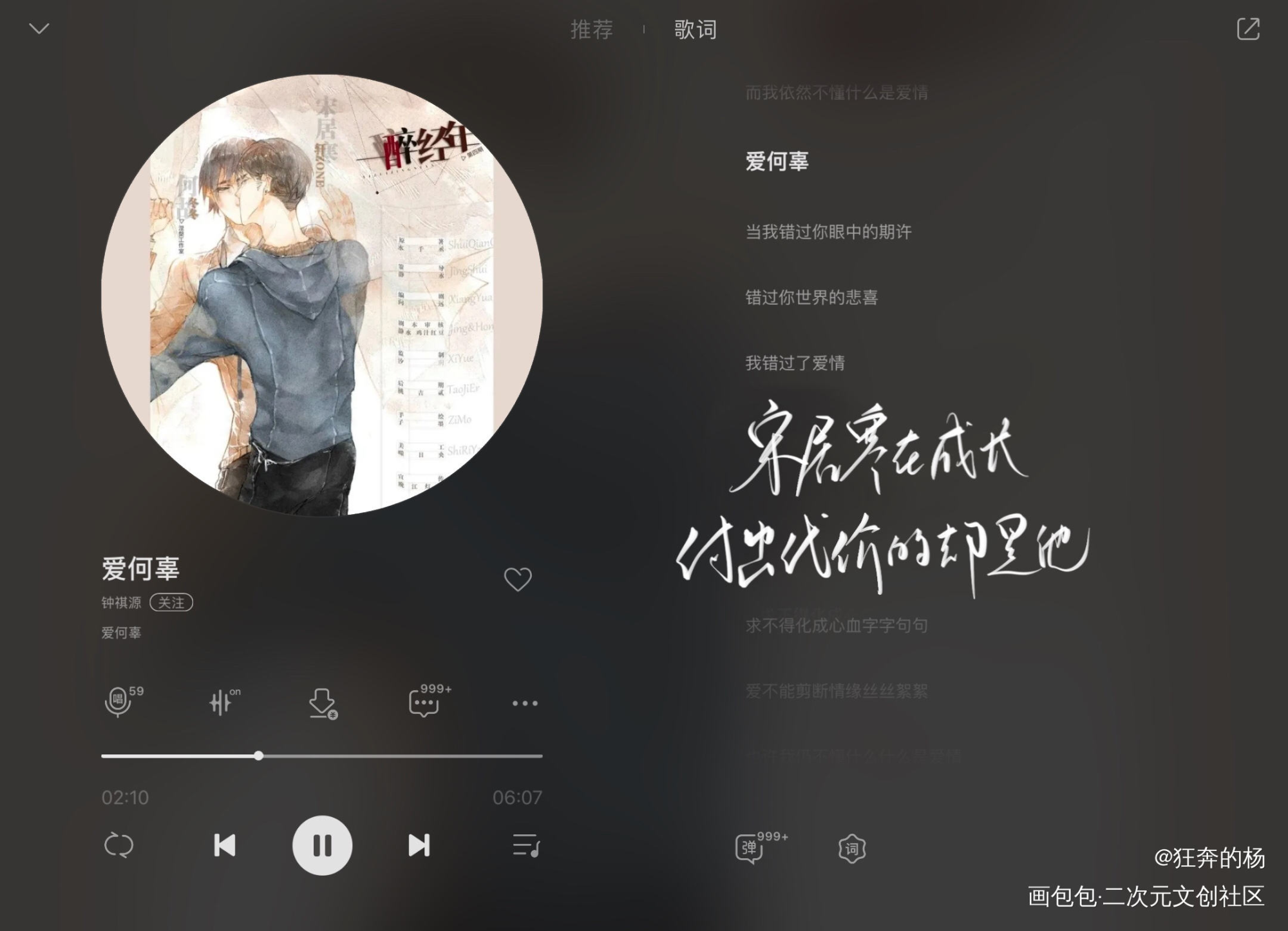Open the 999+ comments

[424, 702]
